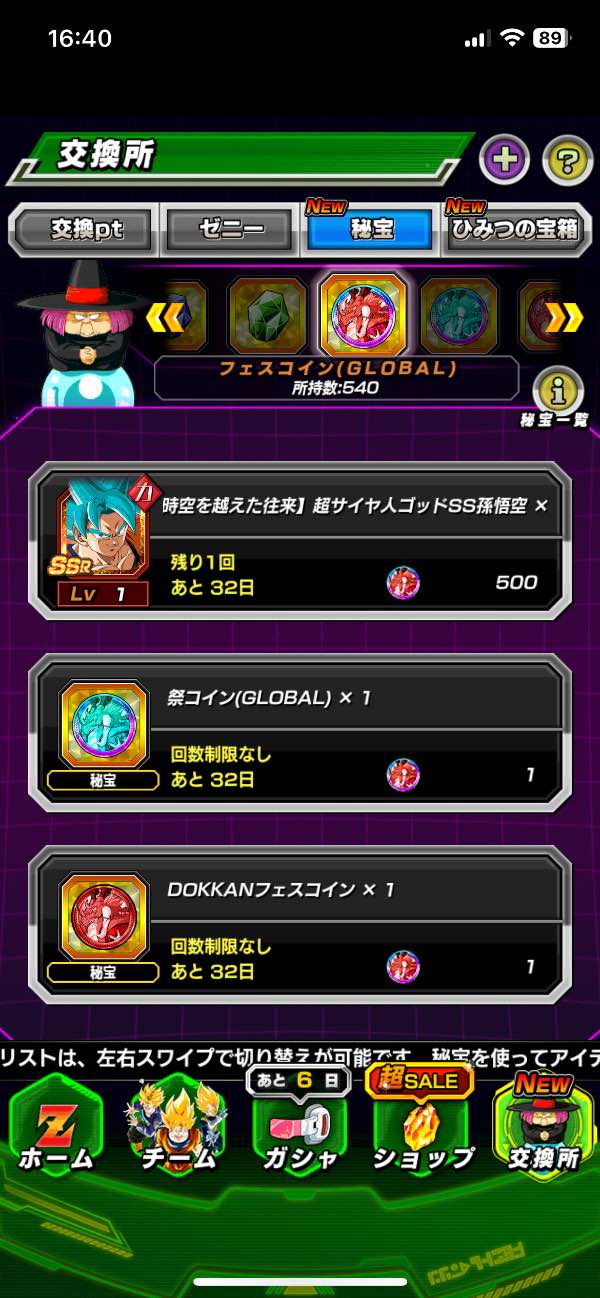Select the 秘宝 tab
The height and width of the screenshot is (1298, 600).
[371, 229]
